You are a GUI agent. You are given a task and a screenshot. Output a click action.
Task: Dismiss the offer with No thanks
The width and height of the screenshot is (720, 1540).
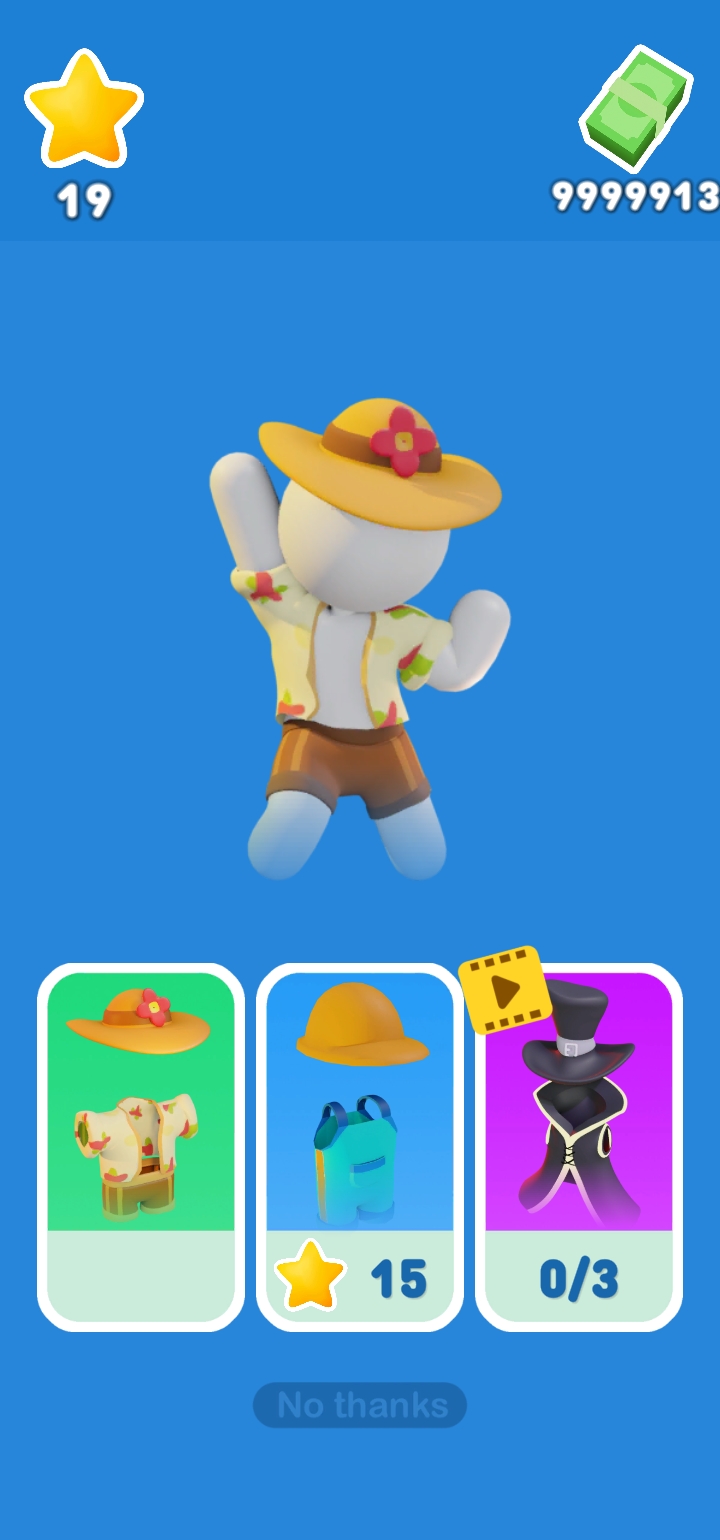tap(360, 1405)
